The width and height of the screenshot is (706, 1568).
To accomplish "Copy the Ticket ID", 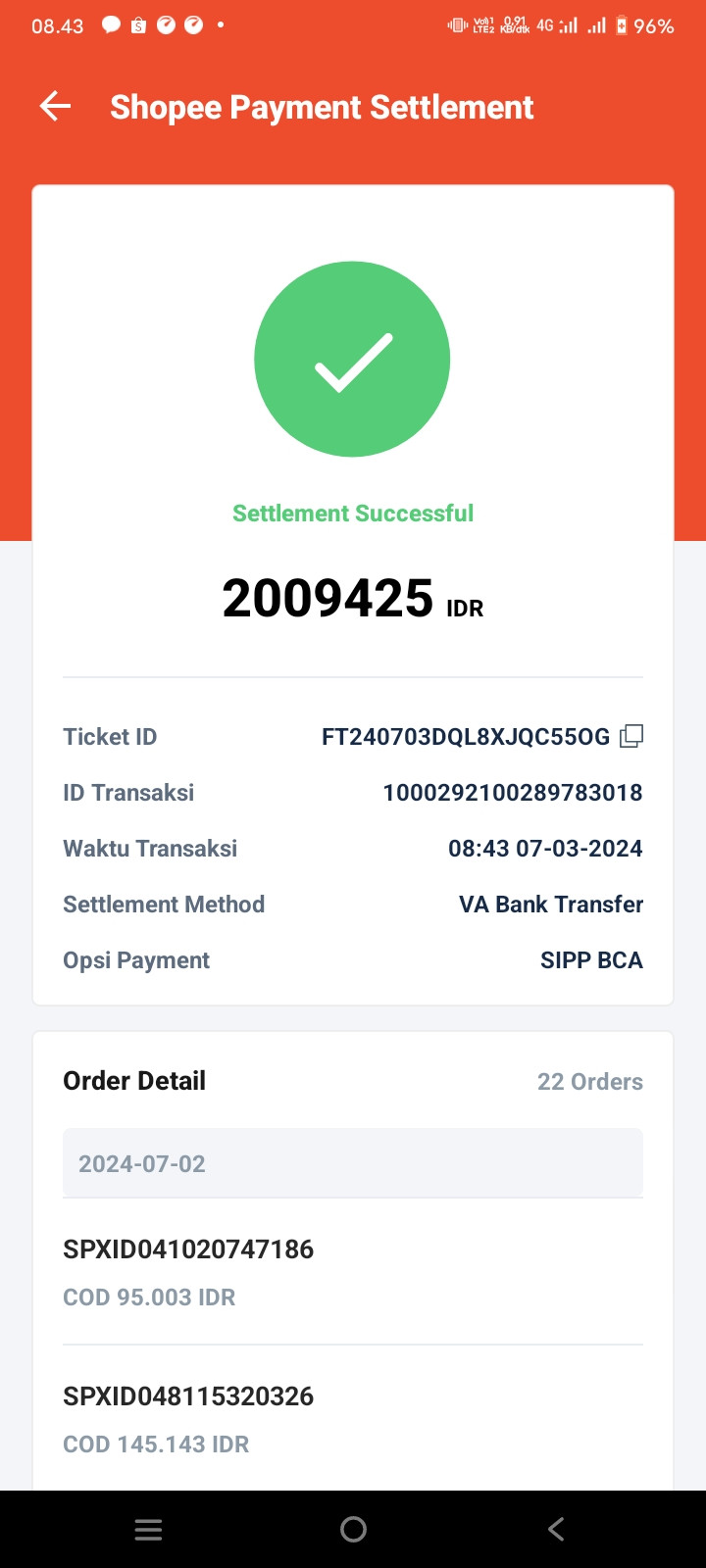I will tap(631, 736).
